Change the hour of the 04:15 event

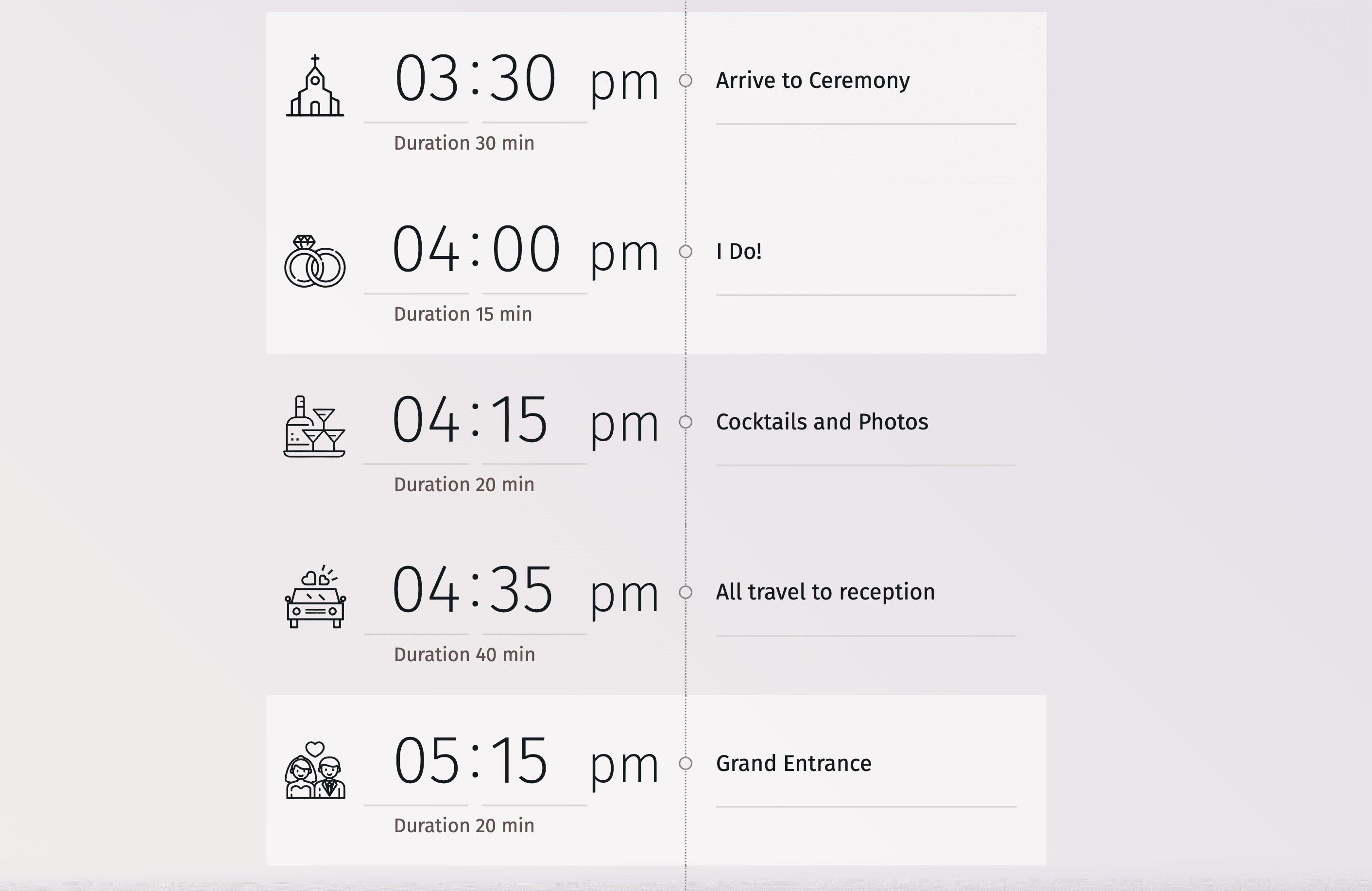[x=426, y=420]
